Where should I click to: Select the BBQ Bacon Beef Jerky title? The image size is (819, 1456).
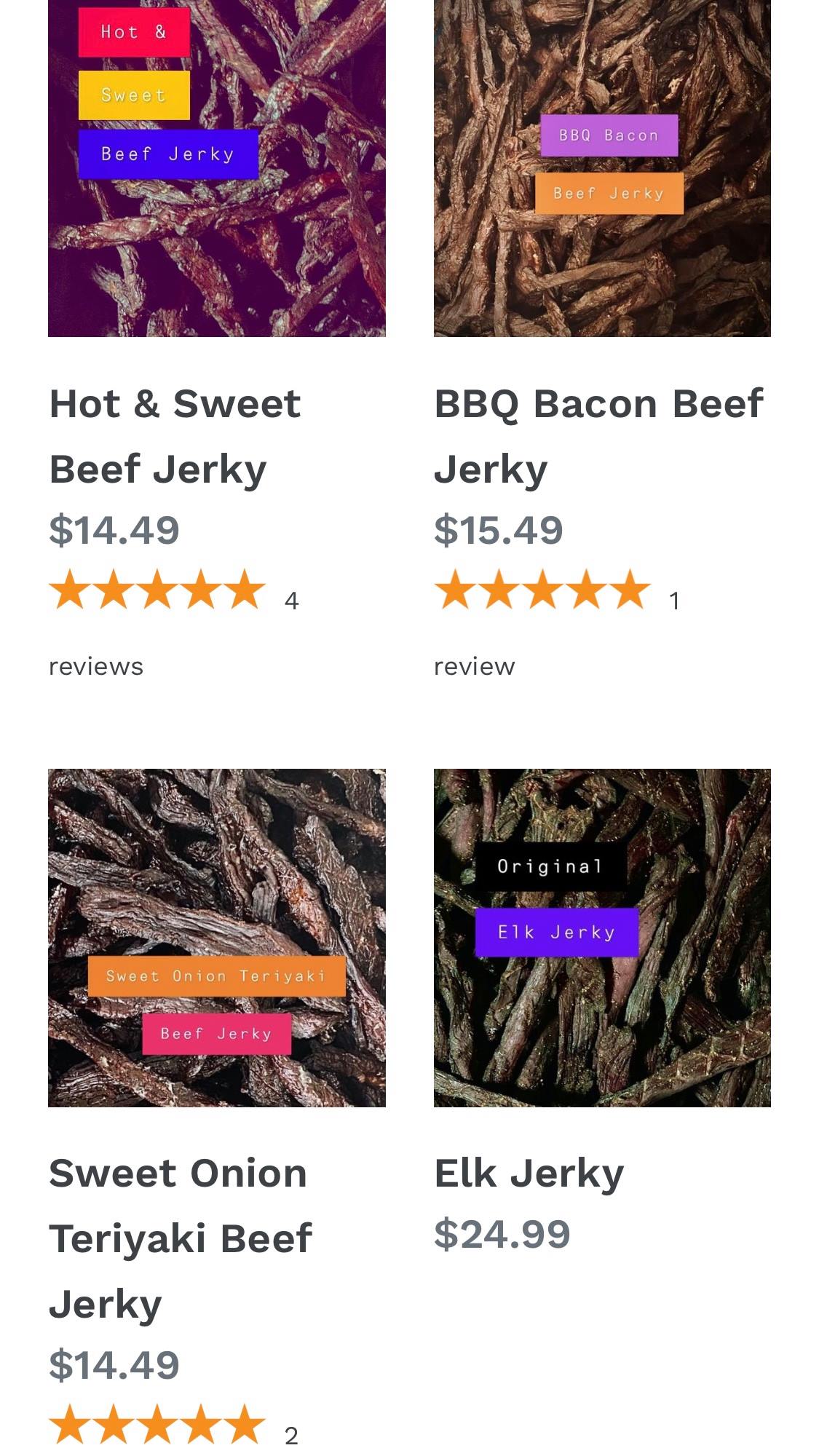[x=598, y=435]
